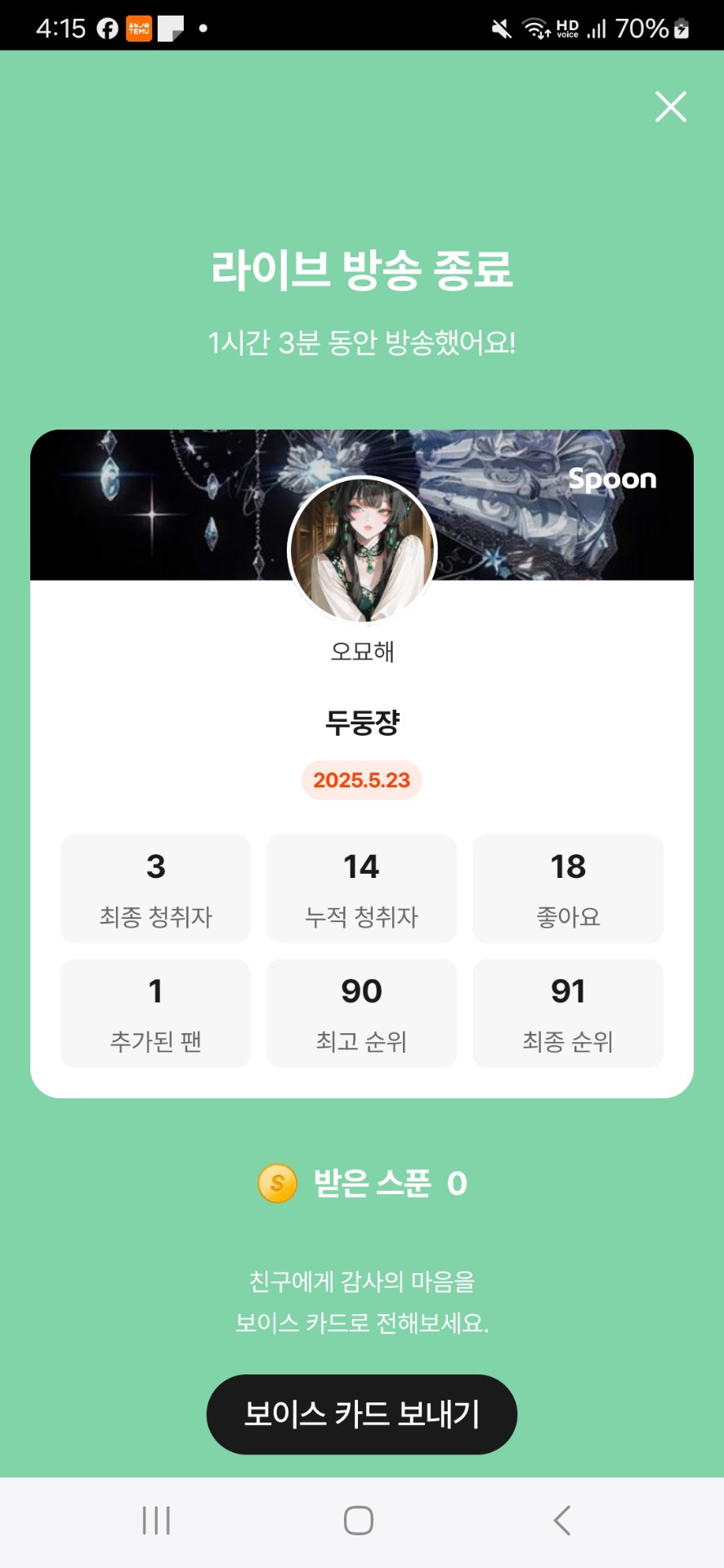Tap the 보이스 카드 보내기 button
Image resolution: width=724 pixels, height=1568 pixels.
click(x=361, y=1414)
